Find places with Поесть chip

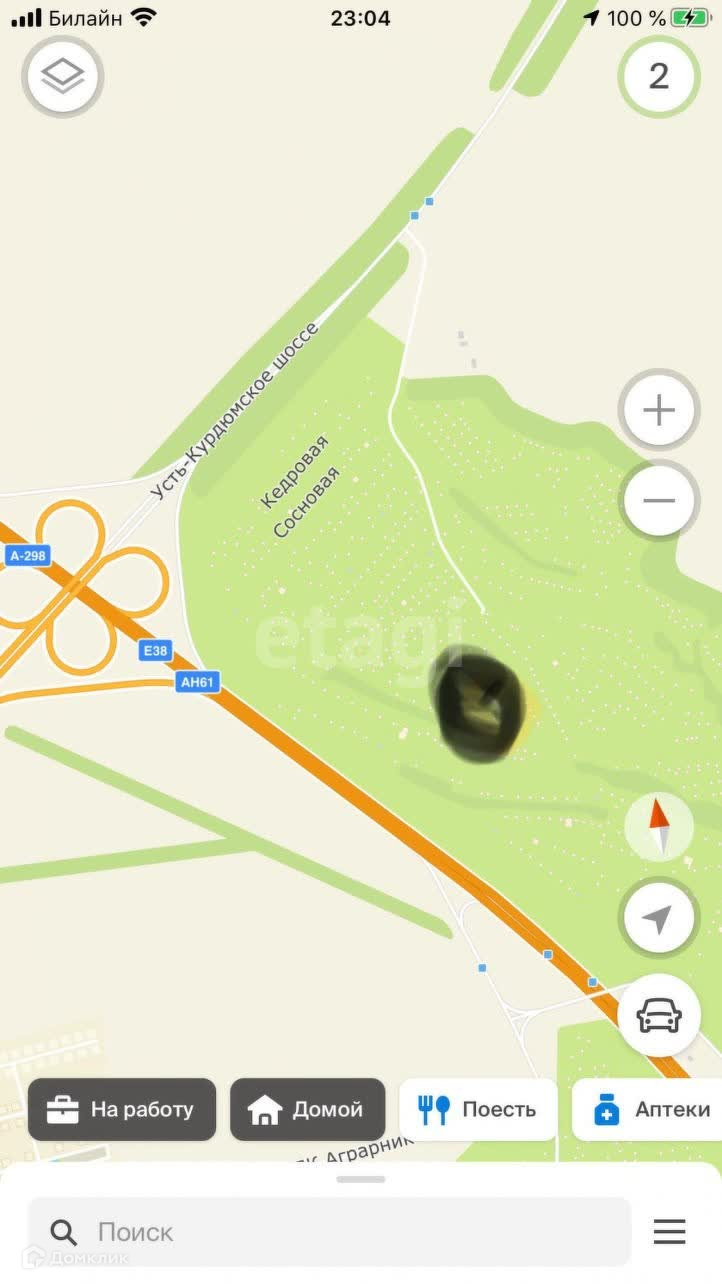(478, 1109)
